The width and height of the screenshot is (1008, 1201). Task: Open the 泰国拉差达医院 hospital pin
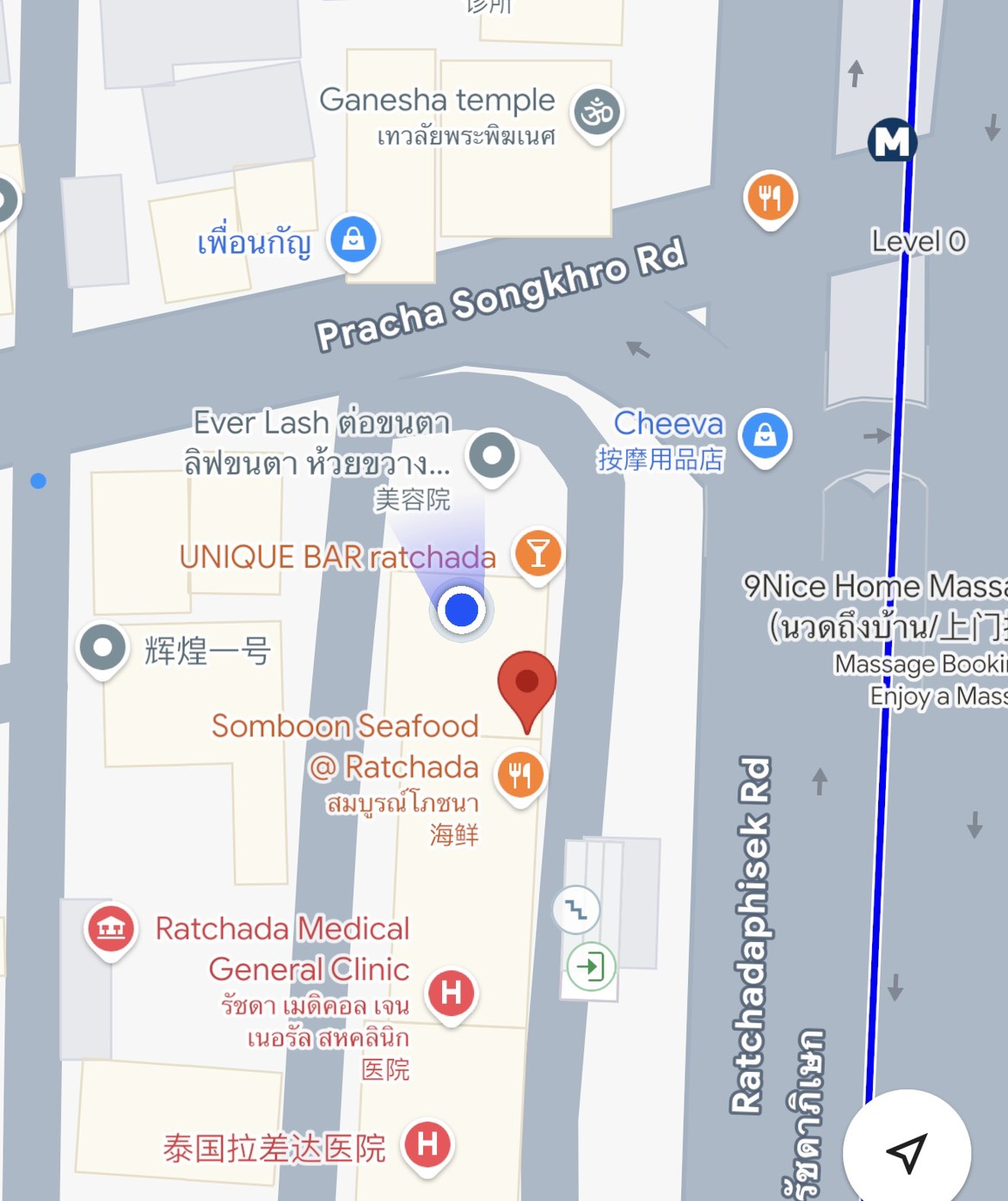click(x=427, y=1145)
